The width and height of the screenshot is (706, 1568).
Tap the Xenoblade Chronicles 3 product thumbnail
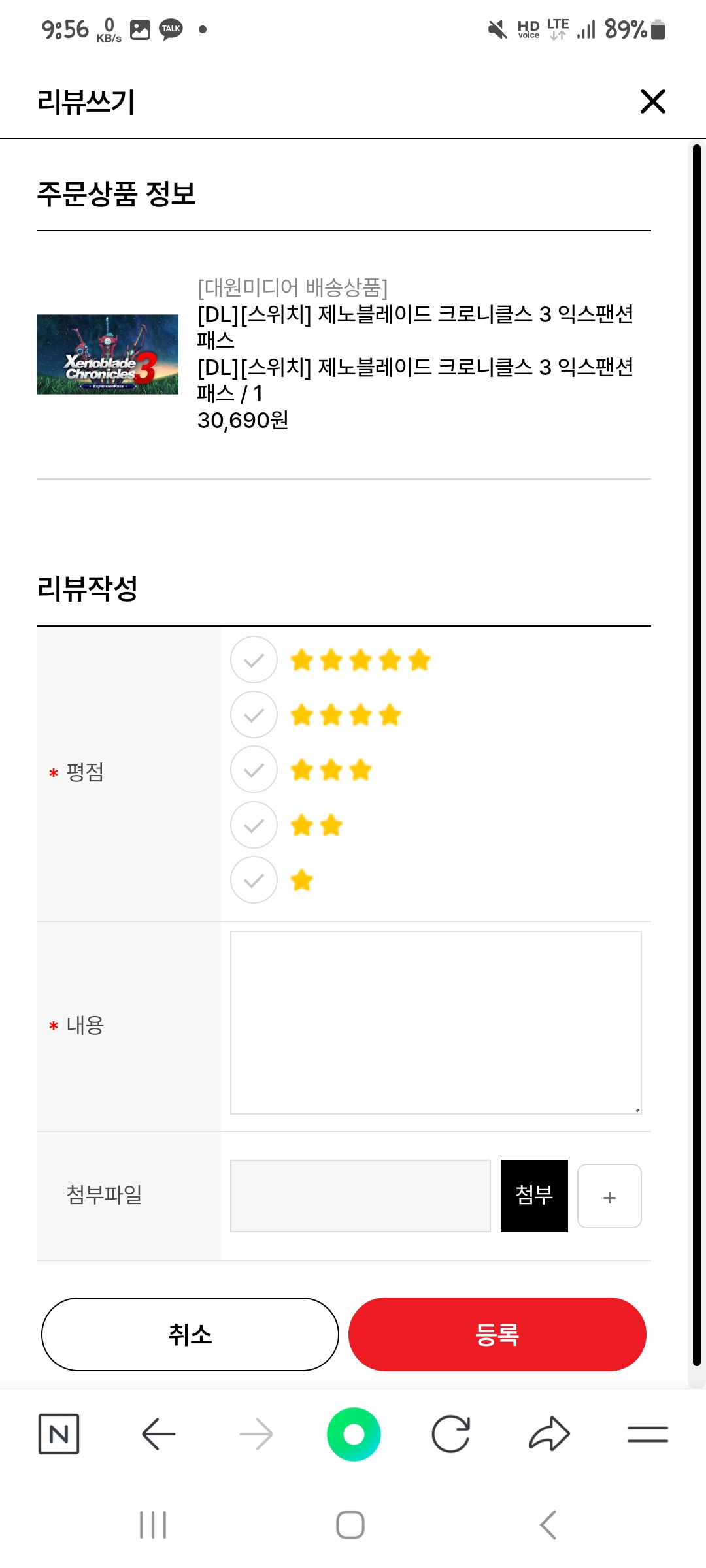click(x=107, y=353)
